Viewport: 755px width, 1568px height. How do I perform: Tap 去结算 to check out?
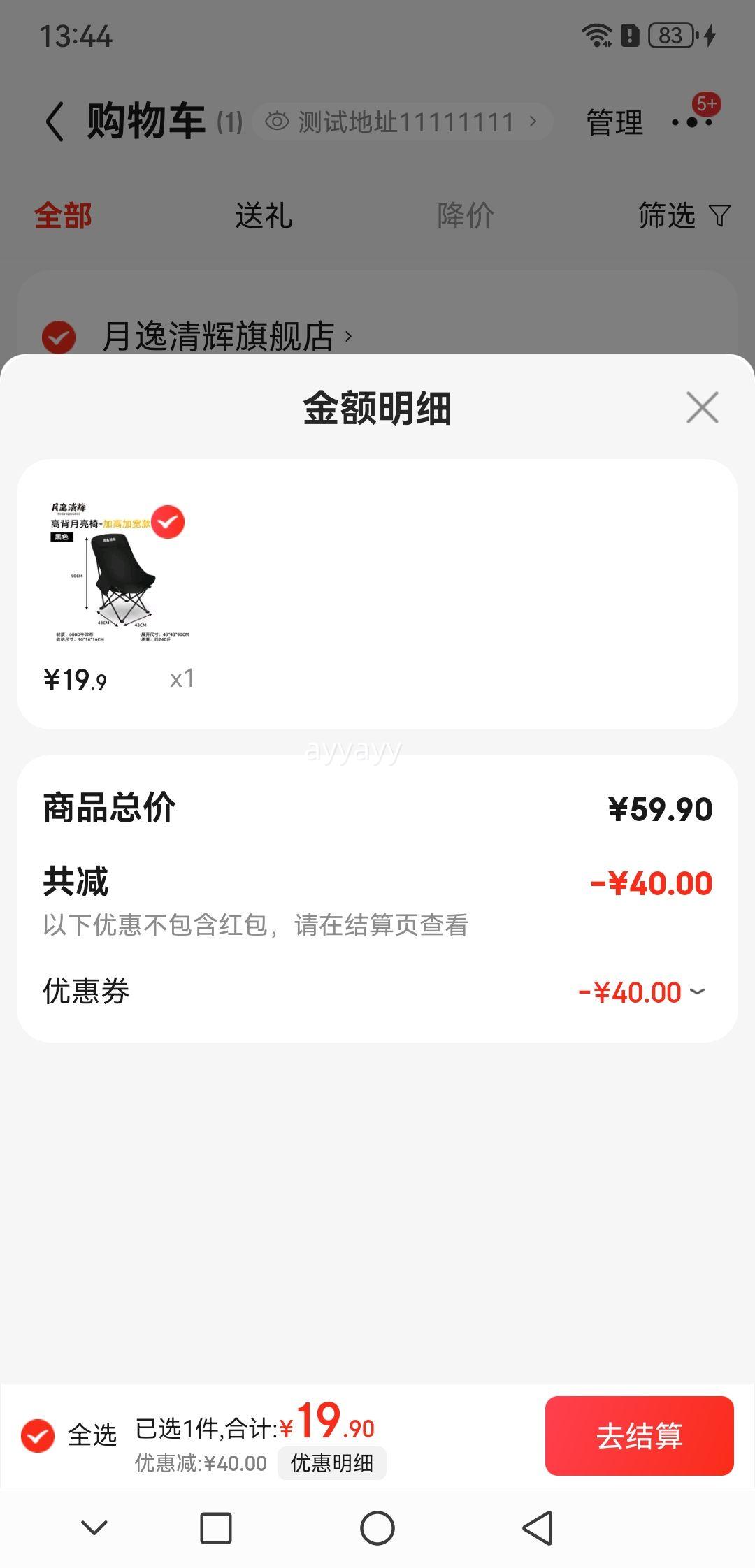(639, 1436)
